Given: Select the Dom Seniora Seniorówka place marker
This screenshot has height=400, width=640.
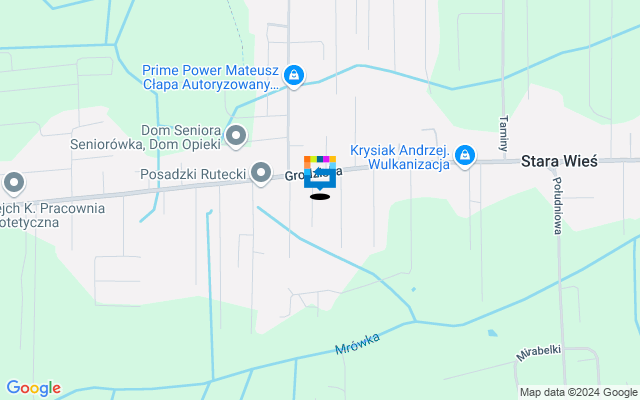Looking at the screenshot, I should [236, 135].
